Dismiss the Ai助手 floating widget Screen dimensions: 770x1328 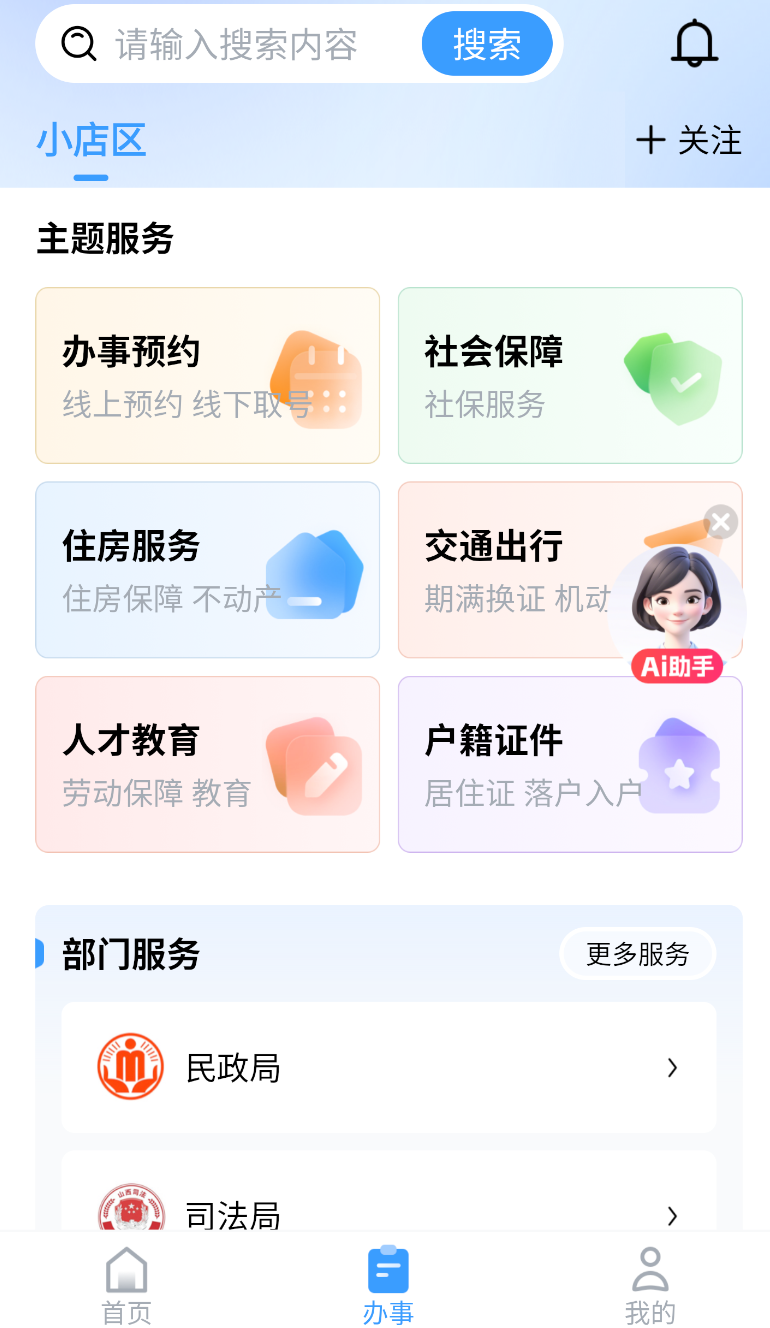[721, 522]
